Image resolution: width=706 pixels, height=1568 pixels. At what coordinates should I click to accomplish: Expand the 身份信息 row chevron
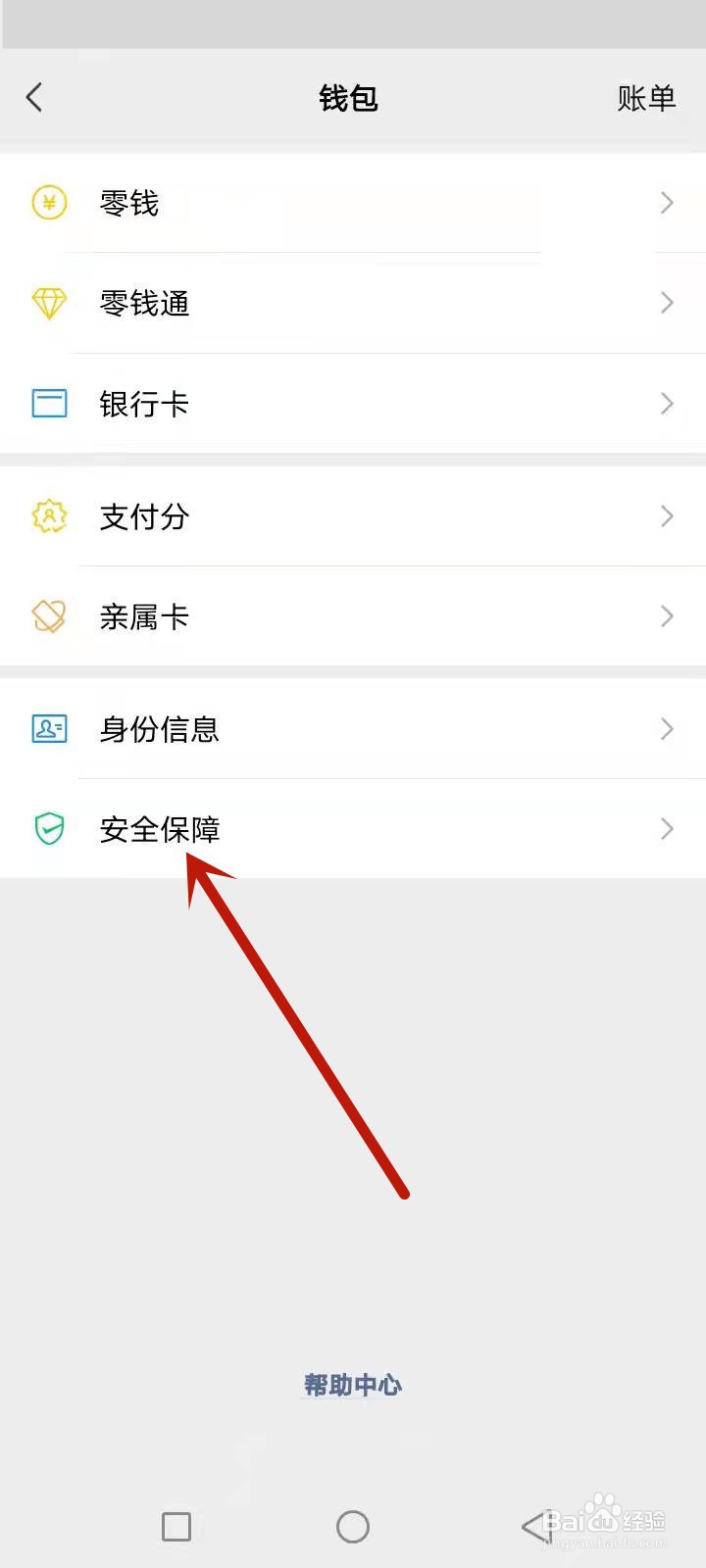click(666, 729)
